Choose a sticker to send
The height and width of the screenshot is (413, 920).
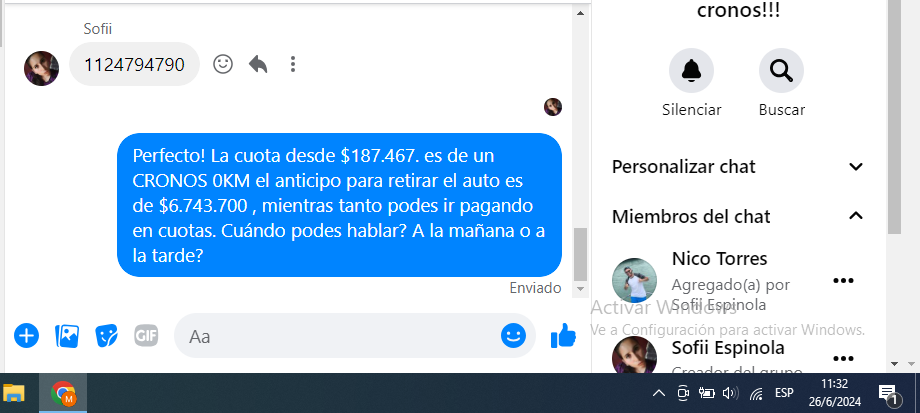[107, 336]
